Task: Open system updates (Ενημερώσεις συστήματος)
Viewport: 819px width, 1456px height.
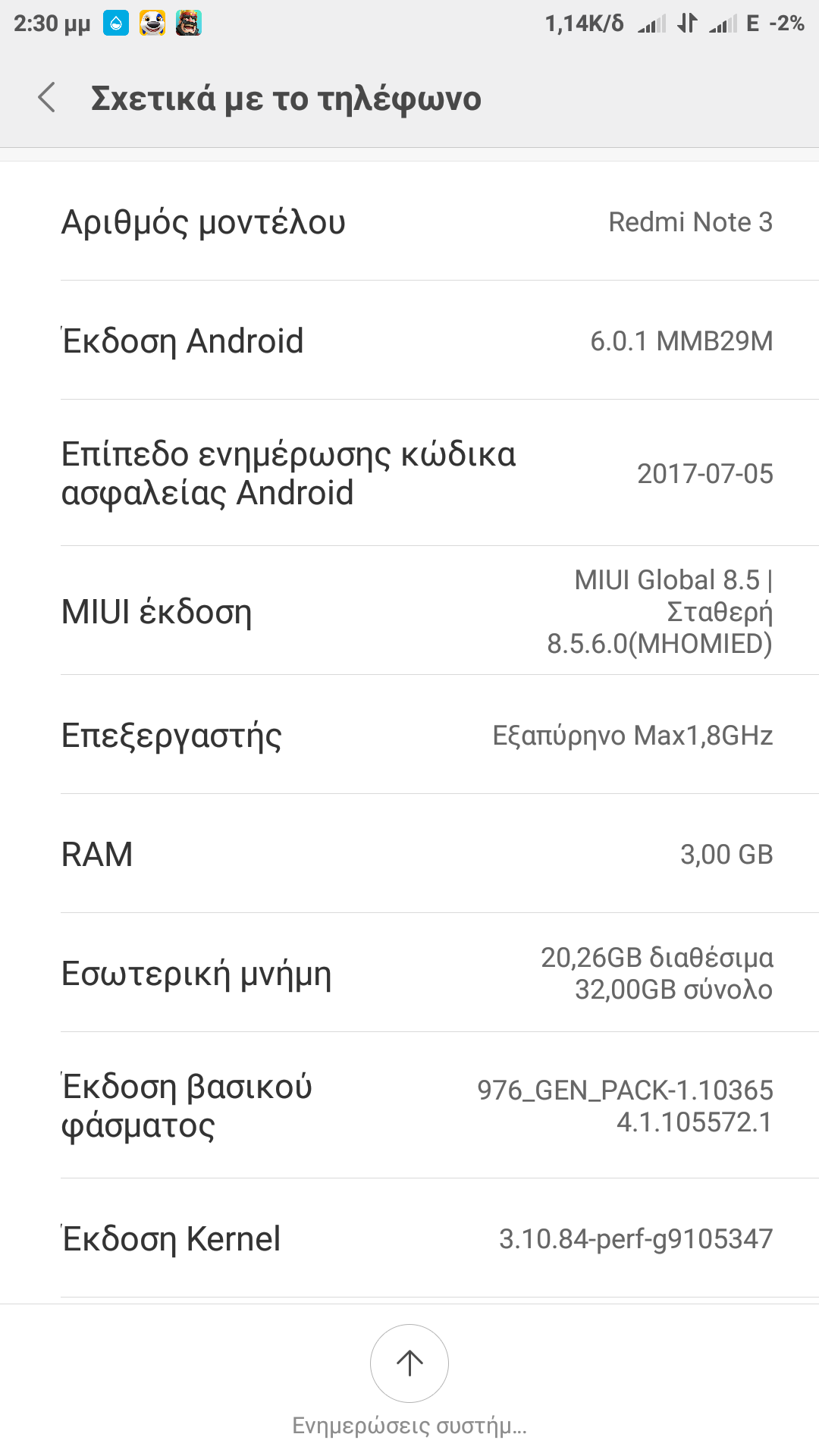Action: click(409, 1365)
